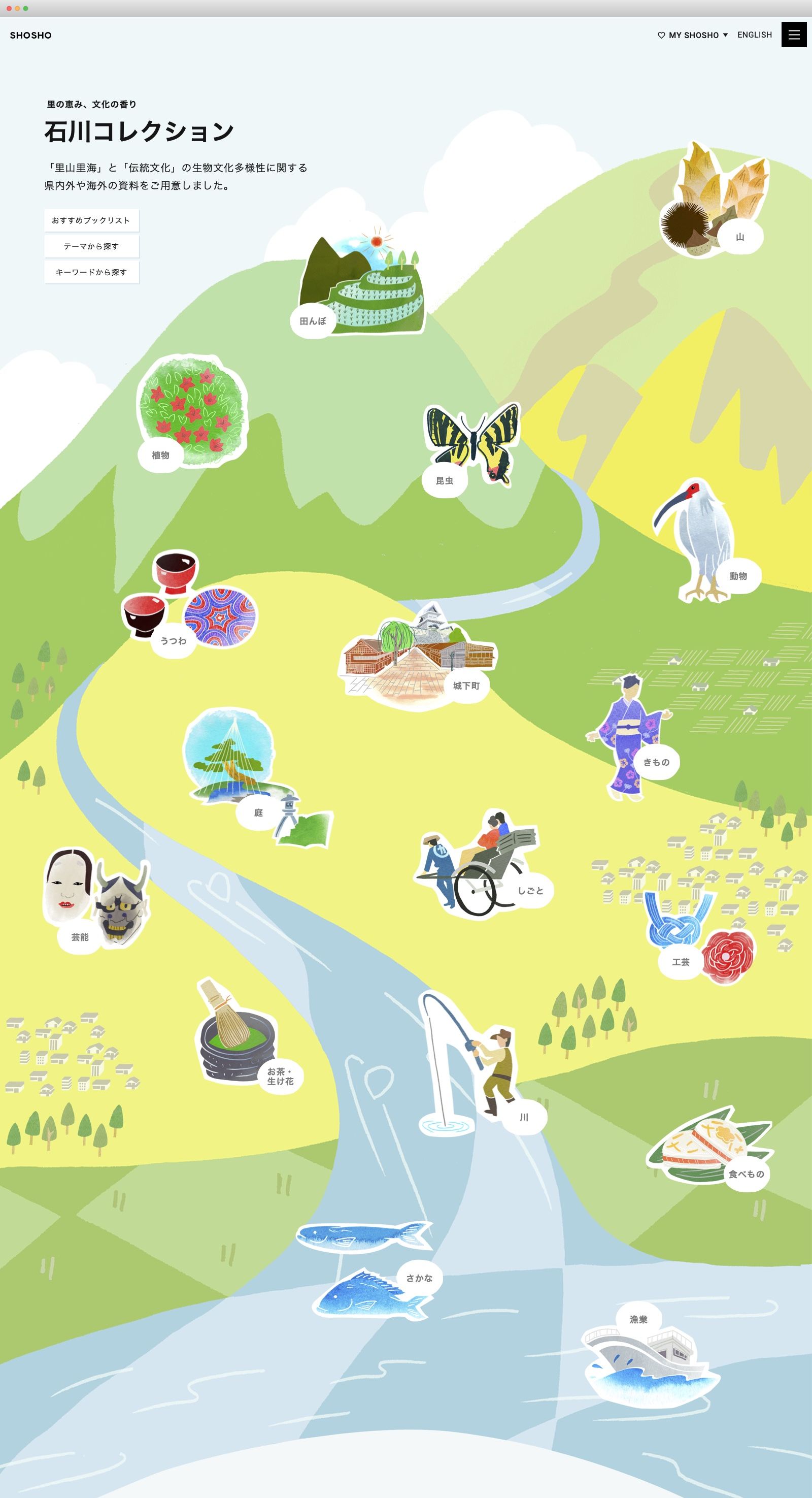Viewport: 812px width, 1498px height.
Task: Select テーマから探す
Action: (x=91, y=247)
